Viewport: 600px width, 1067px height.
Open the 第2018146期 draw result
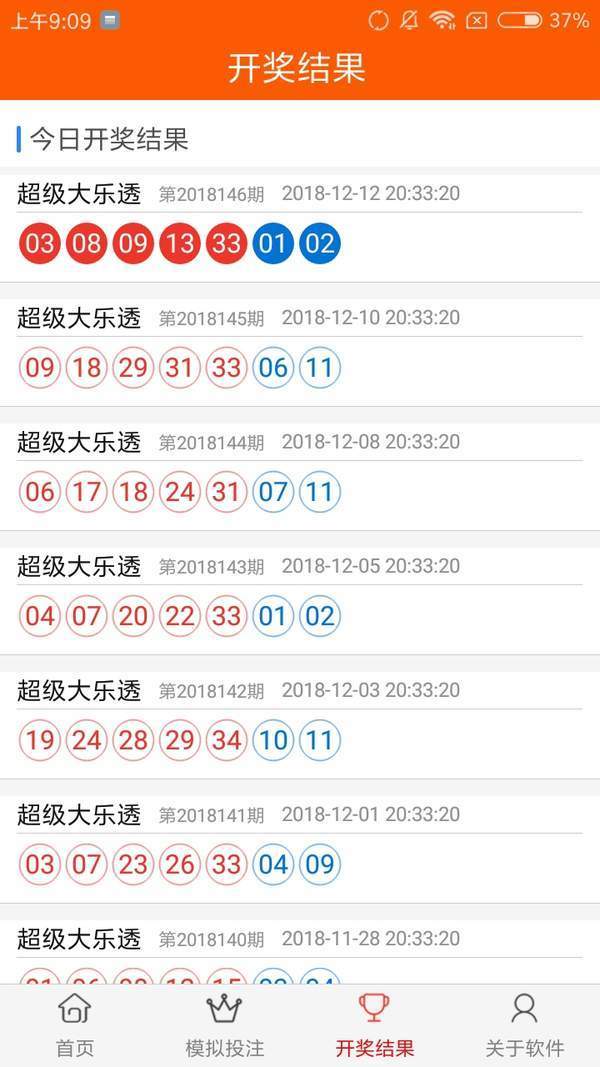tap(300, 224)
